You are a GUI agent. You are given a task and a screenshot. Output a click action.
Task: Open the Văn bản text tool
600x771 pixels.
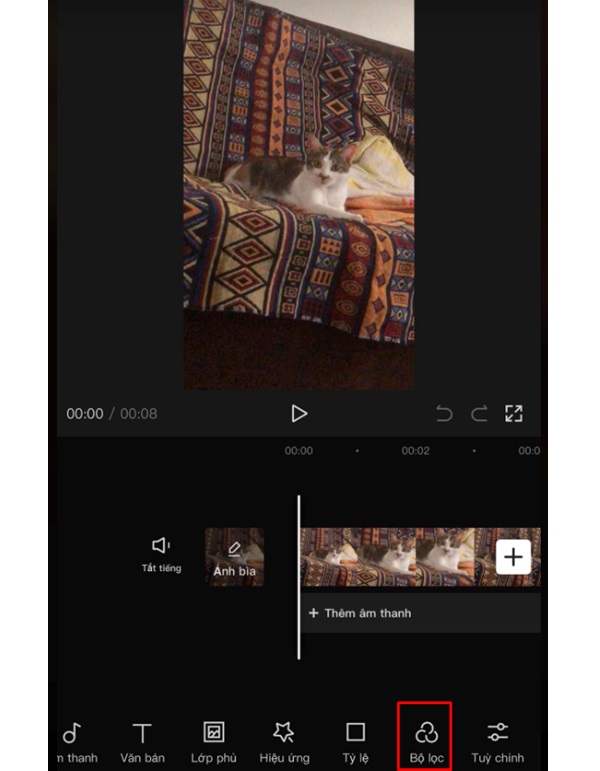[143, 741]
